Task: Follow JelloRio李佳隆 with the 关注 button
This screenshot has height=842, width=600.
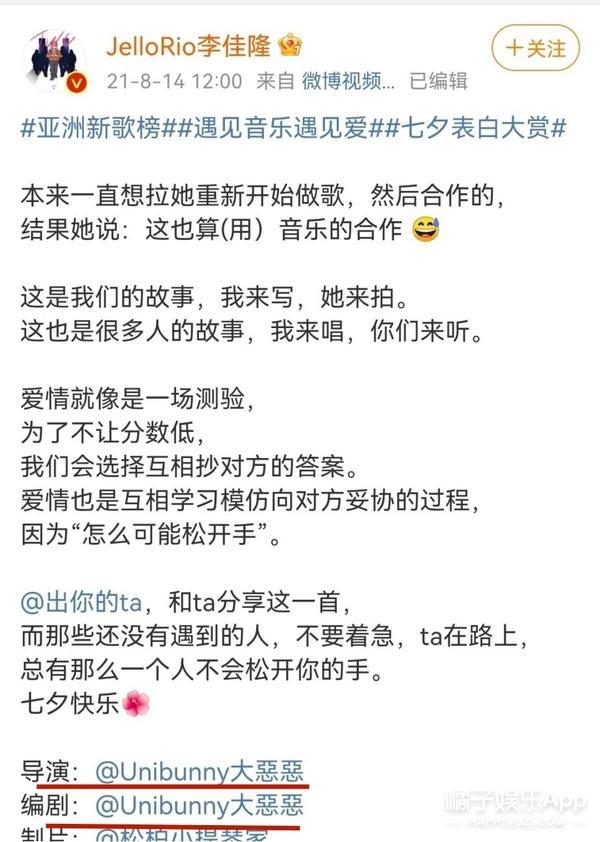Action: 536,47
